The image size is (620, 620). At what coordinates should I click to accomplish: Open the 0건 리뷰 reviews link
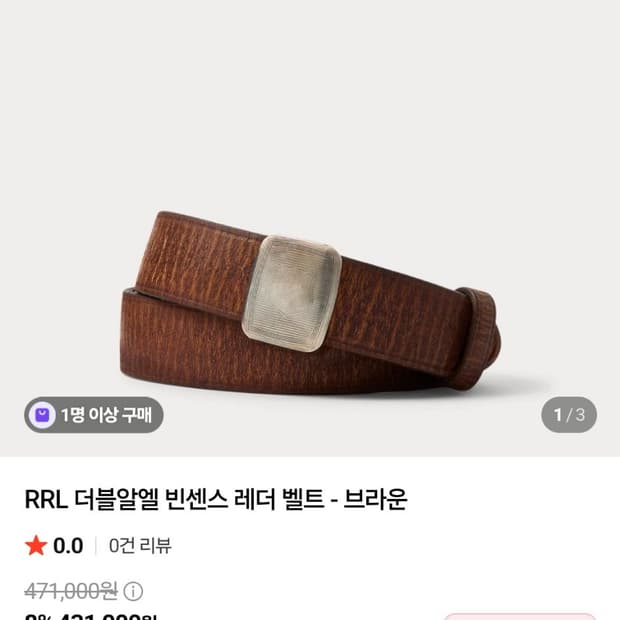coord(140,546)
